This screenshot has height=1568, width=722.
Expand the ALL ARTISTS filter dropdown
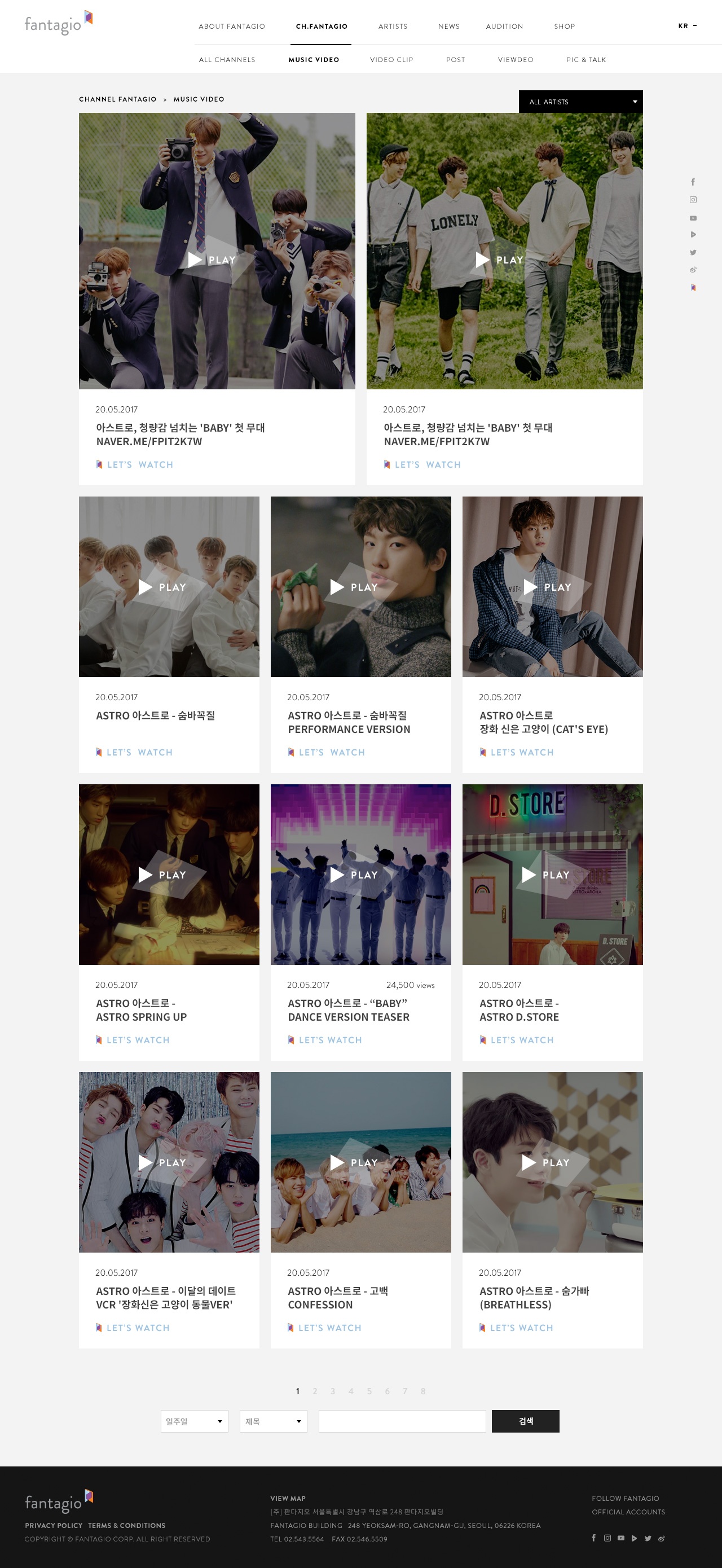pyautogui.click(x=580, y=102)
